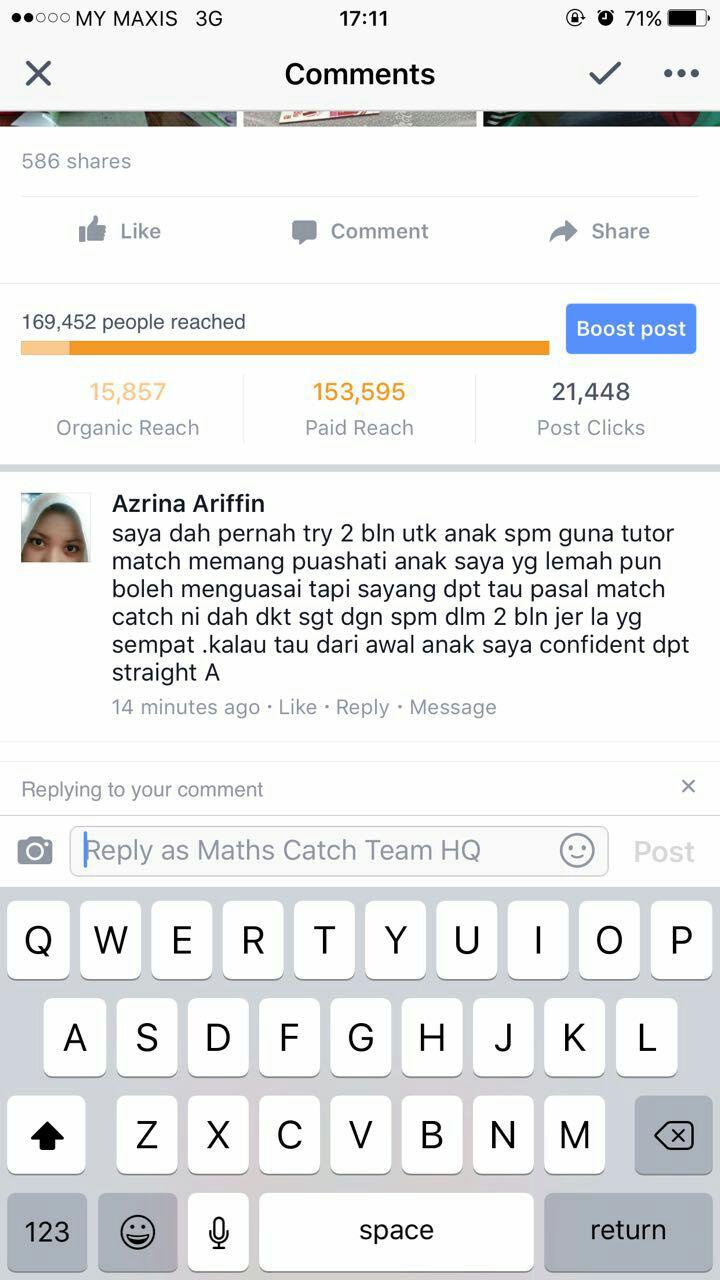
Task: Focus the 'Reply as Maths Catch Team HQ' field
Action: [310, 851]
